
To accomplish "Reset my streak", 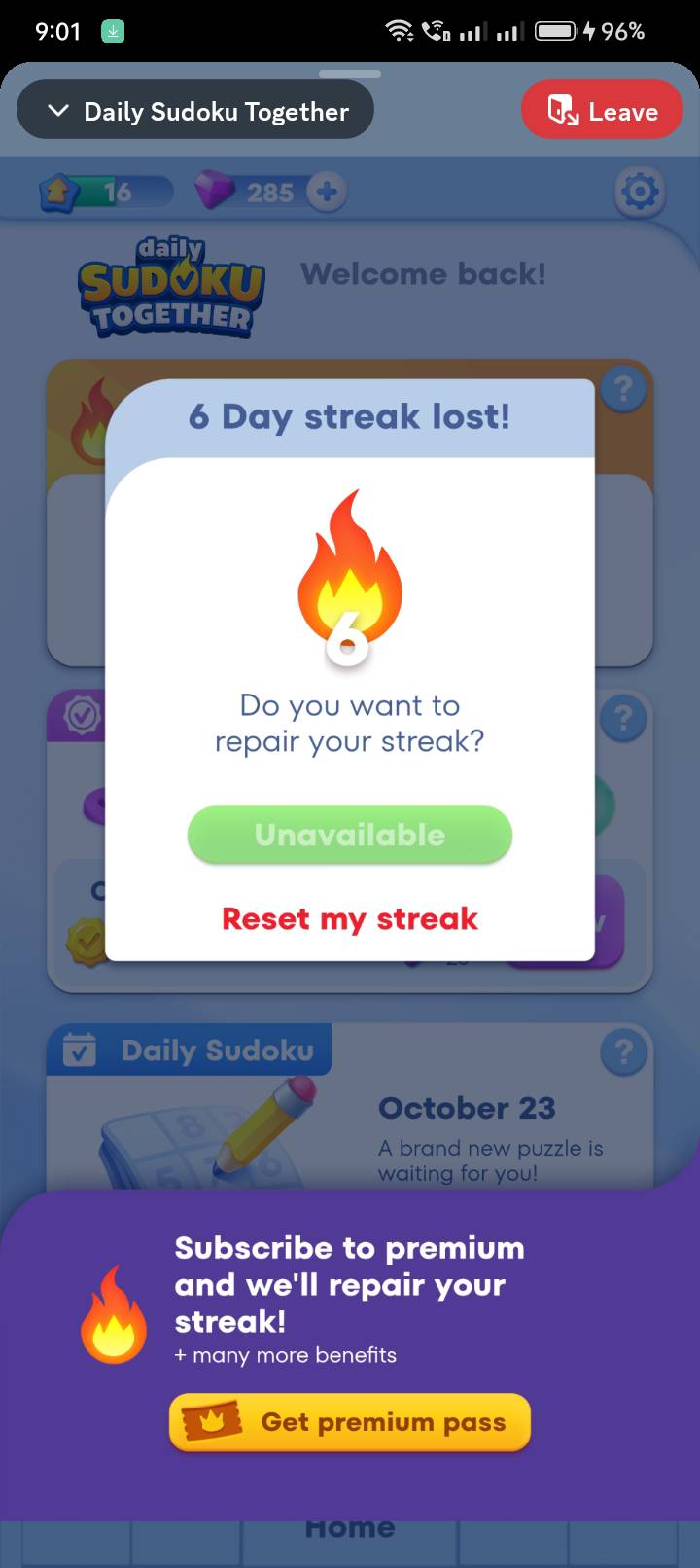I will [349, 918].
